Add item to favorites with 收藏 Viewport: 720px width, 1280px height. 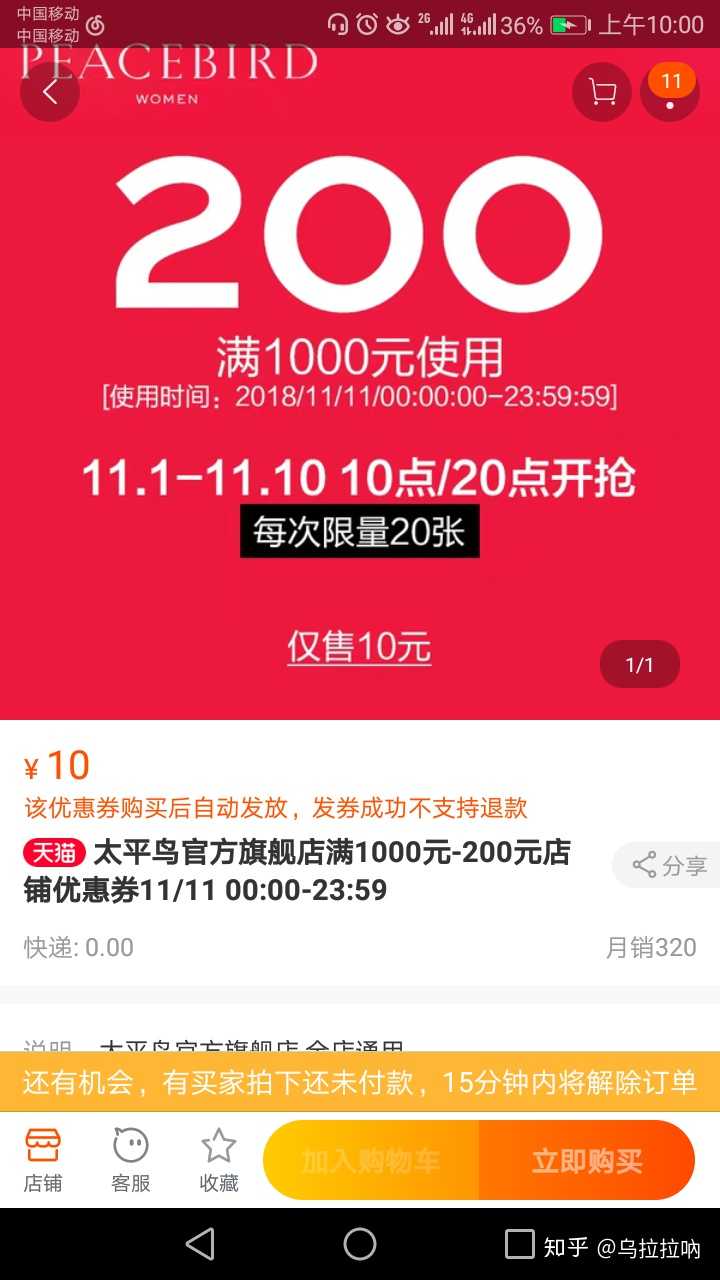click(219, 1160)
